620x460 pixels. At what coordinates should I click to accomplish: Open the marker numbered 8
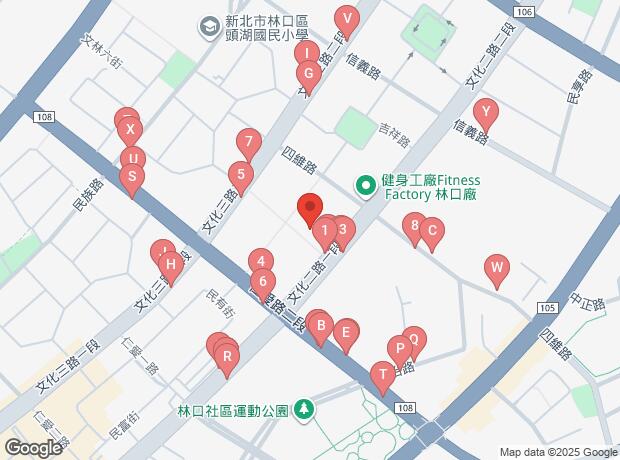click(414, 227)
